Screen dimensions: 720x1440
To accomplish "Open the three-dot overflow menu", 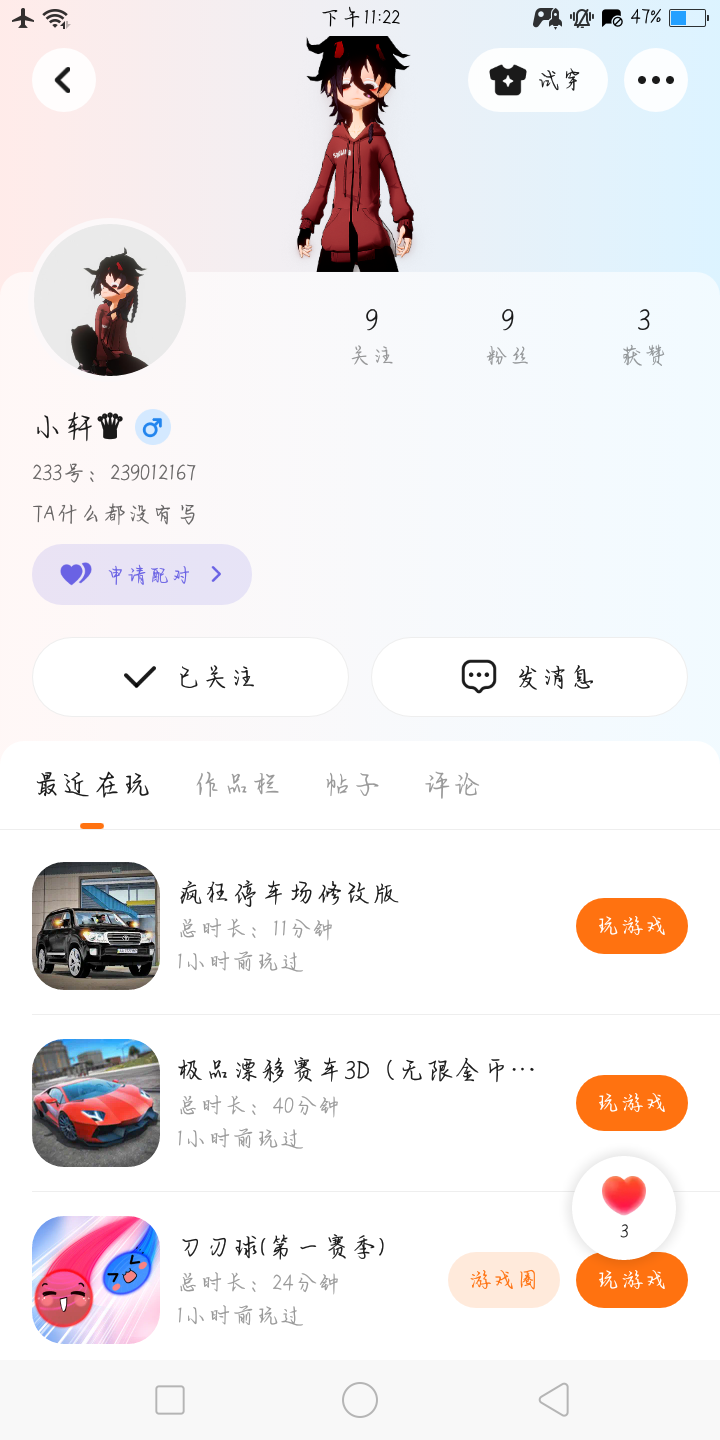I will click(656, 80).
